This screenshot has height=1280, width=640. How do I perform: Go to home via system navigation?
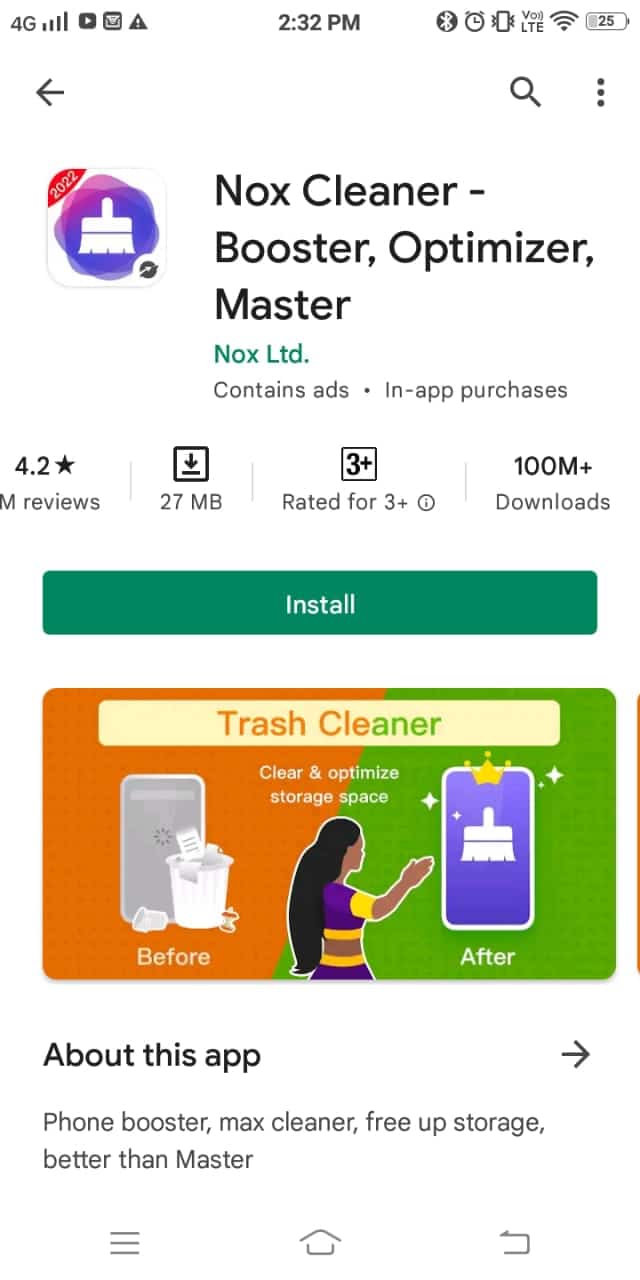(320, 1242)
